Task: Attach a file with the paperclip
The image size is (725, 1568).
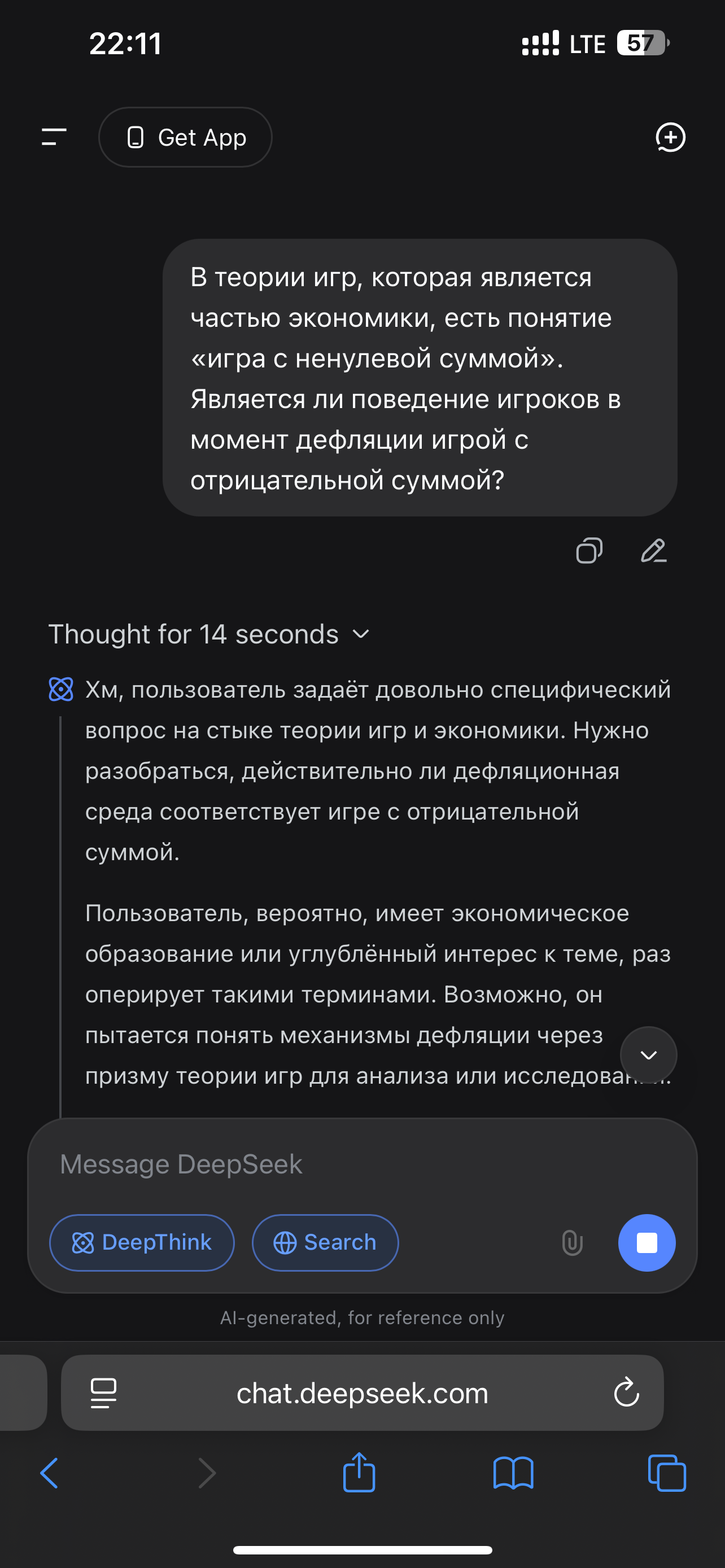Action: pos(572,1242)
